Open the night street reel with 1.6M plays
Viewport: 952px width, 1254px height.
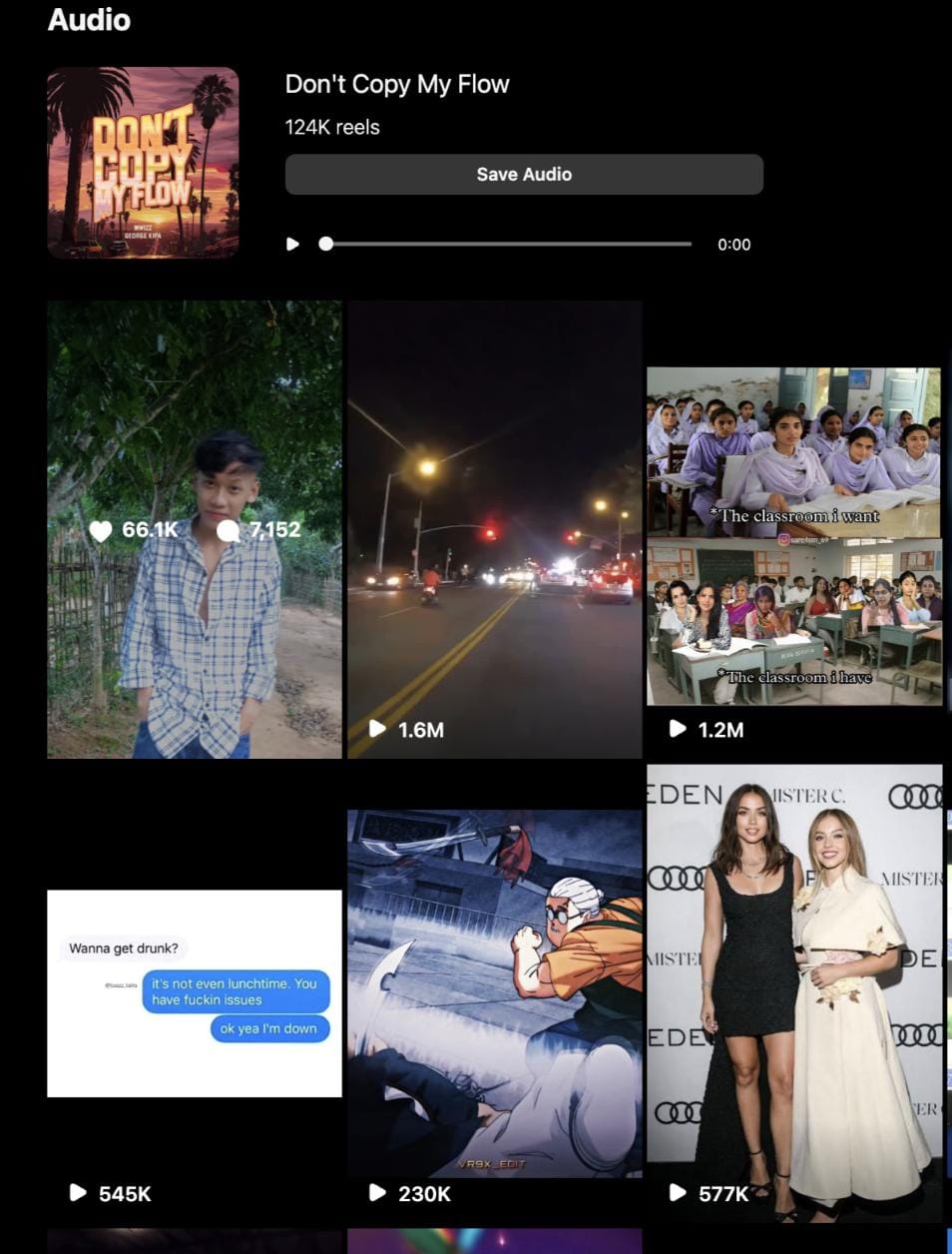tap(494, 529)
